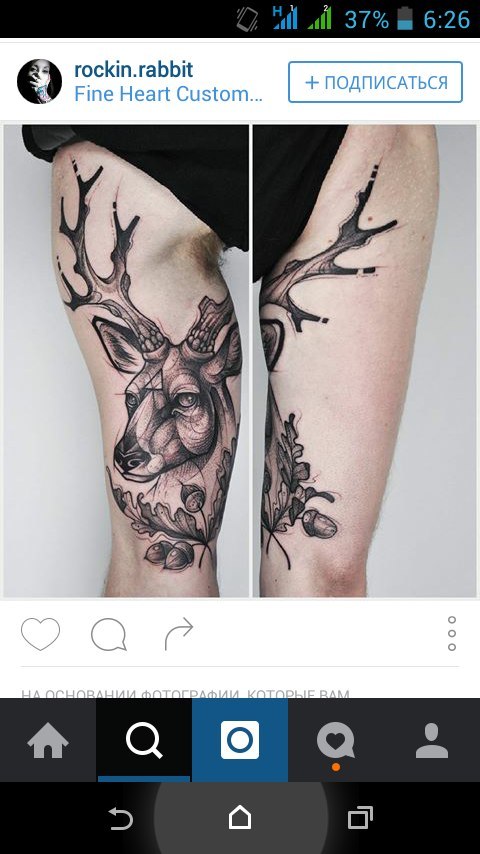Open the three-dot post options menu

coord(452,633)
